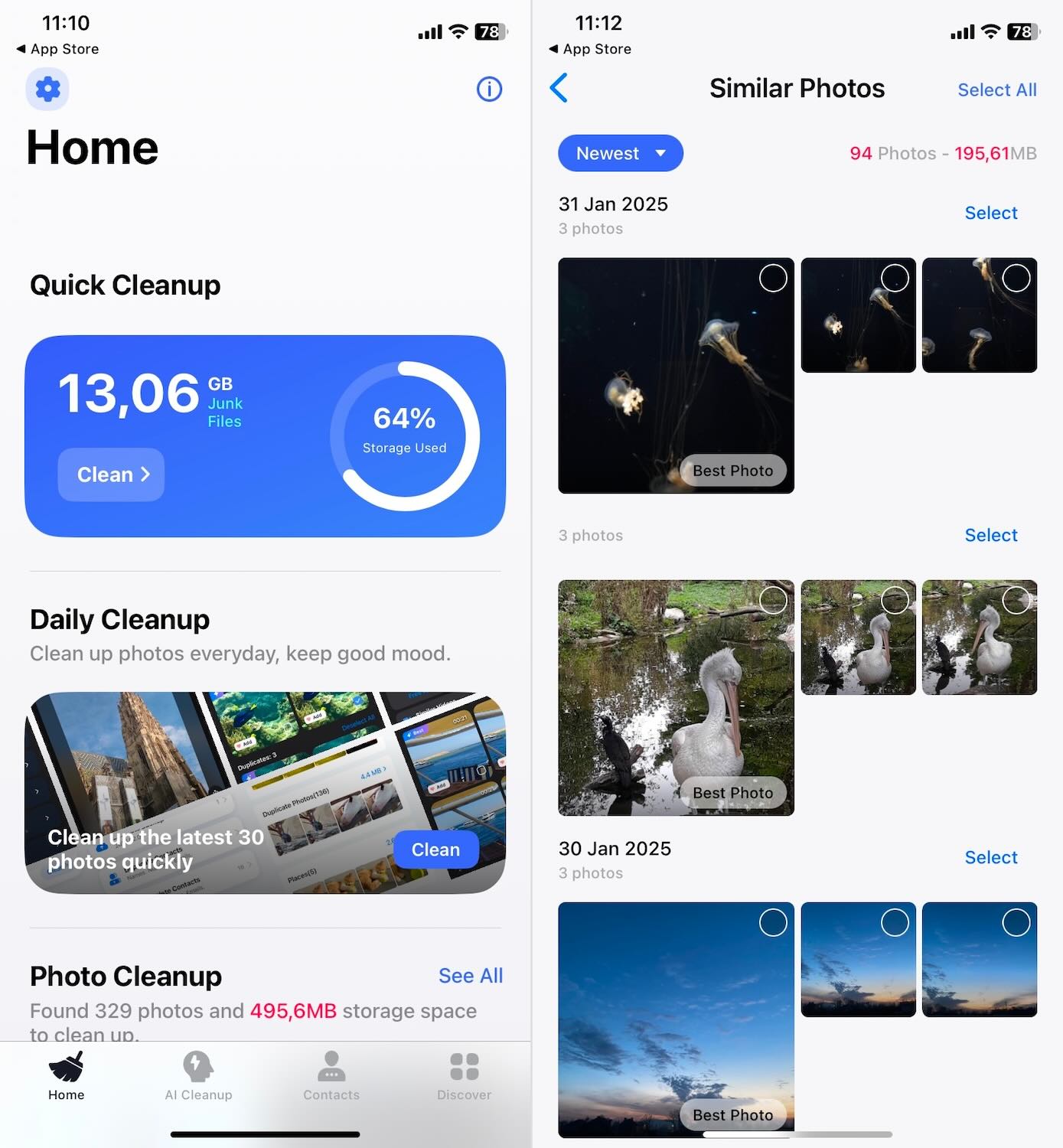This screenshot has height=1148, width=1063.
Task: Open the info icon on Home
Action: click(489, 89)
